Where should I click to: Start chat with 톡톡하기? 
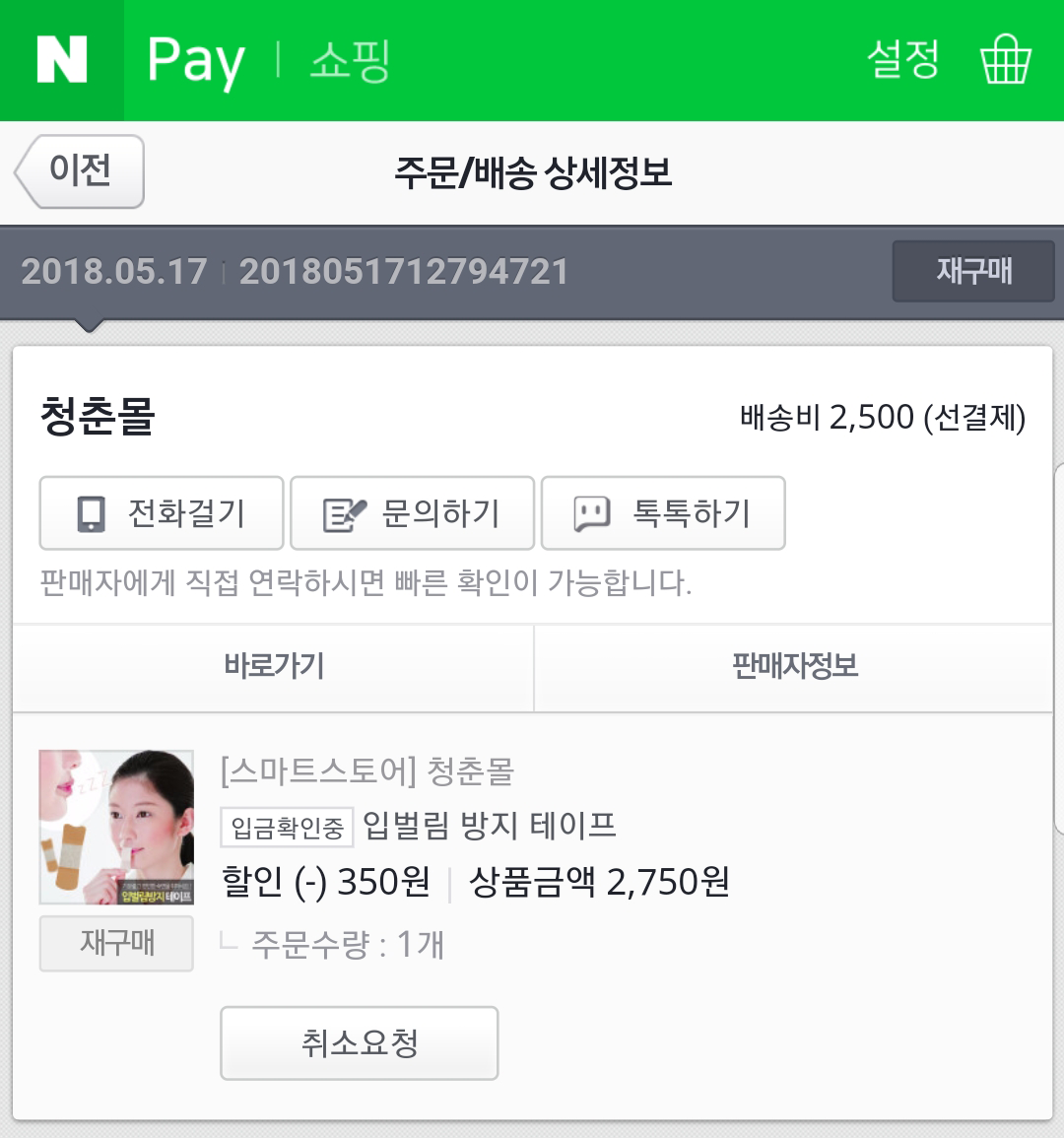[663, 513]
